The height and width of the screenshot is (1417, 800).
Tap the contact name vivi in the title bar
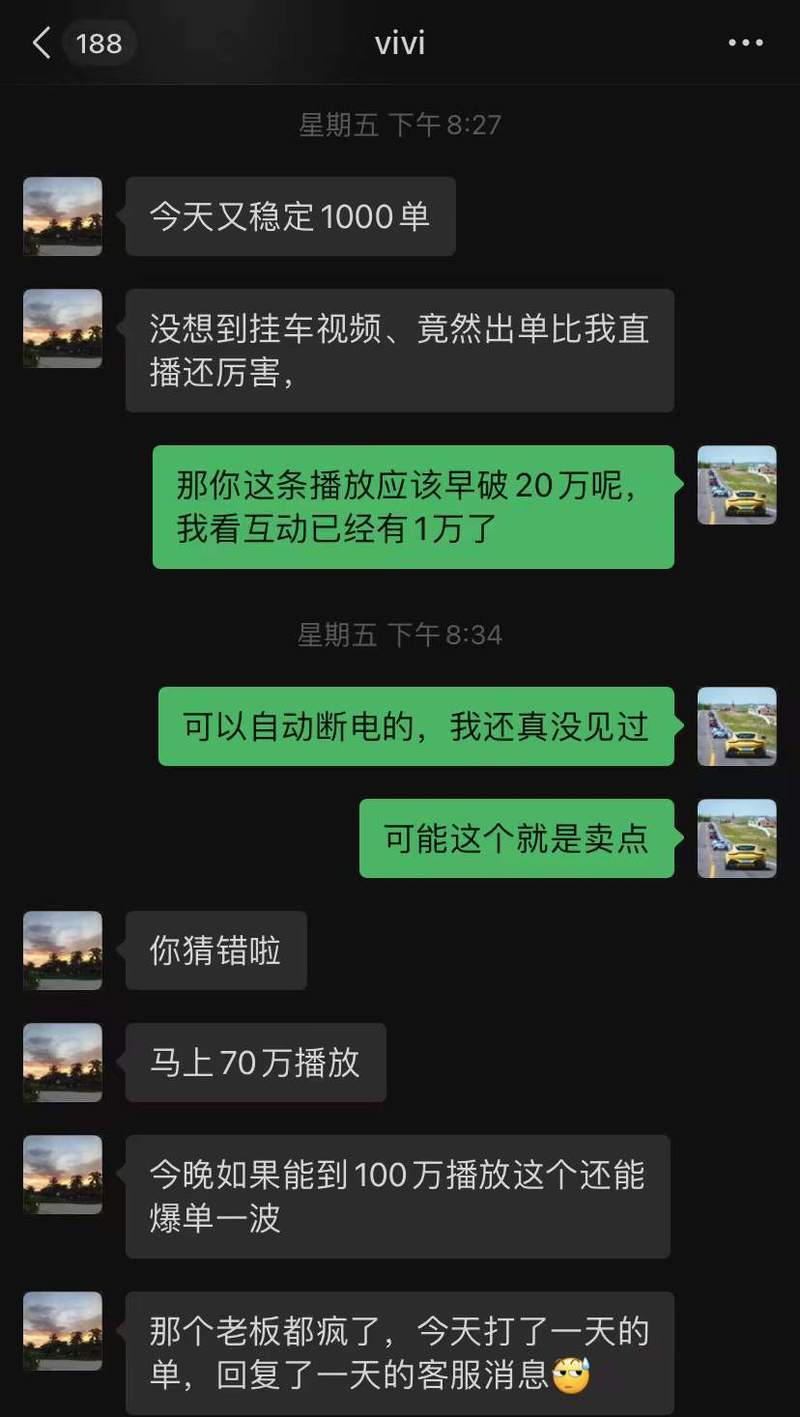399,43
